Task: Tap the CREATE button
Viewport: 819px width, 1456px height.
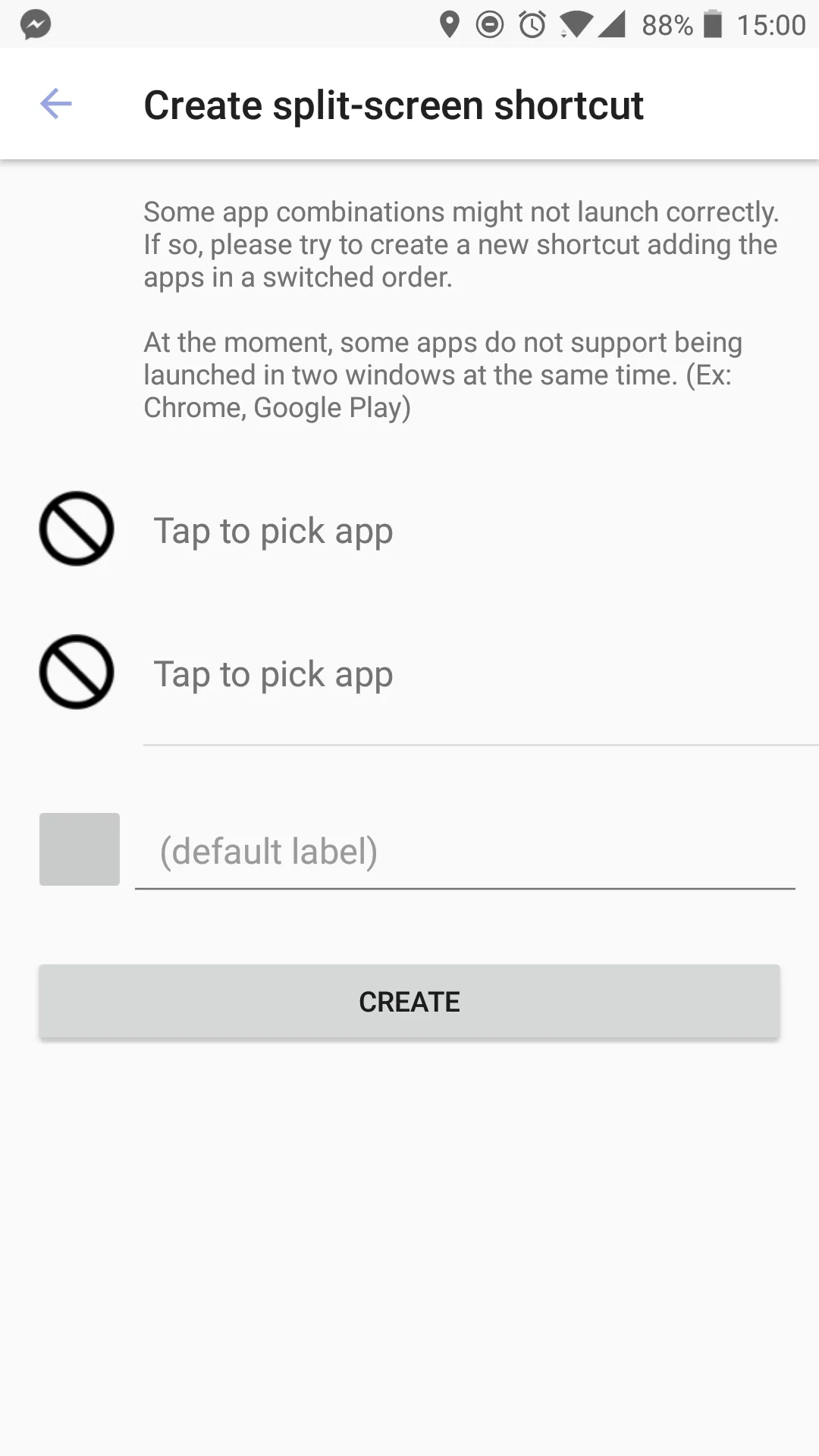Action: (x=409, y=1001)
